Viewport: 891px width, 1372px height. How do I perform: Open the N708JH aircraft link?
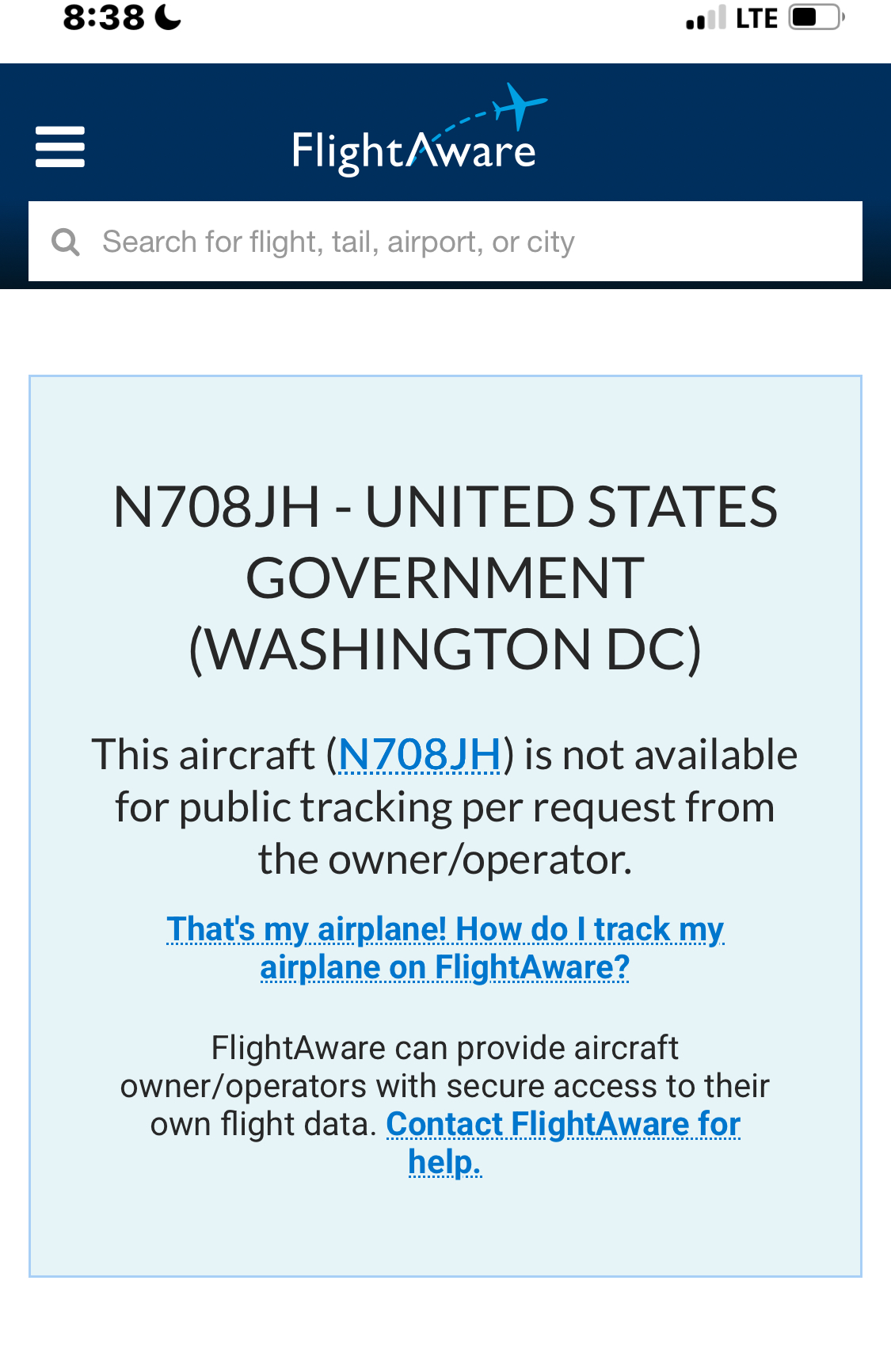pos(419,754)
